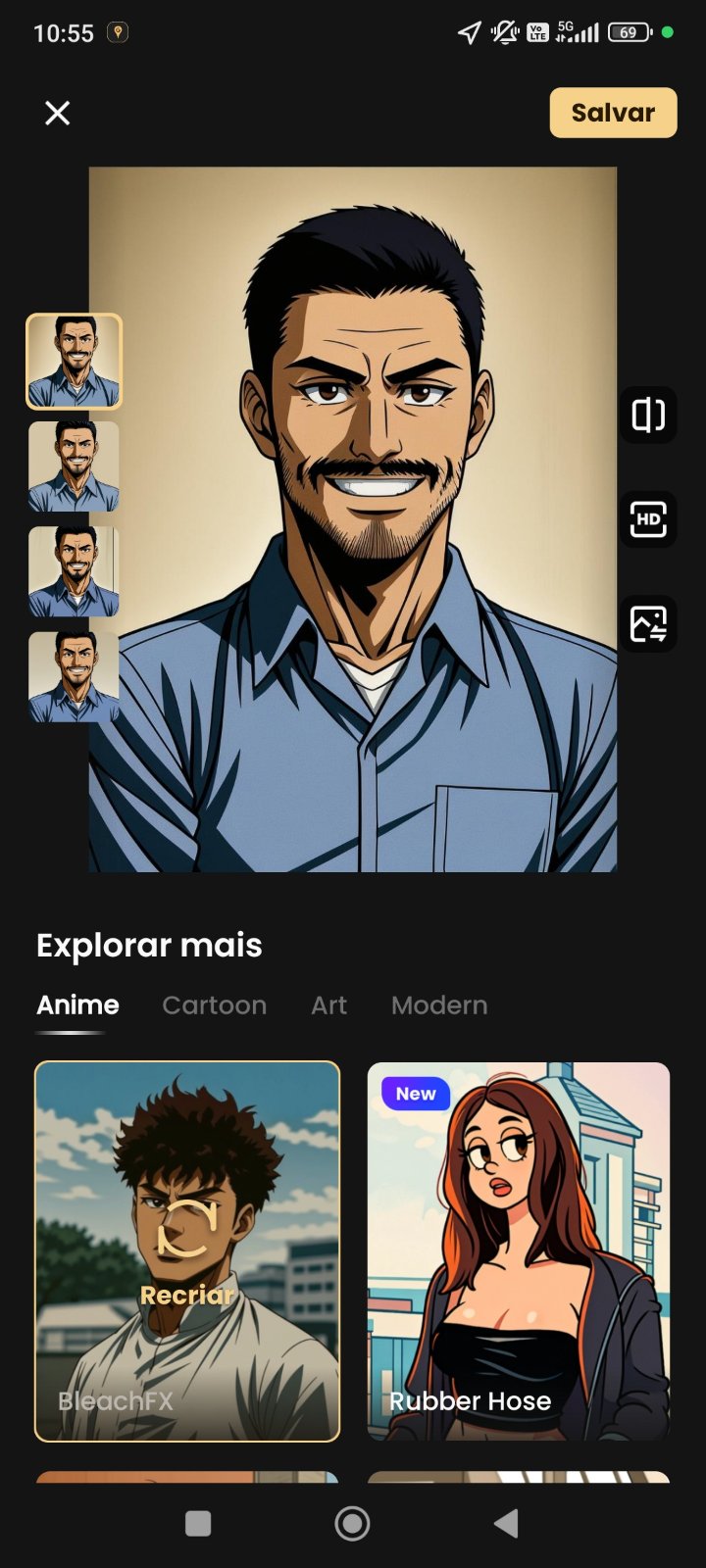
Task: Choose the Rubber Hose style card
Action: pyautogui.click(x=519, y=1251)
